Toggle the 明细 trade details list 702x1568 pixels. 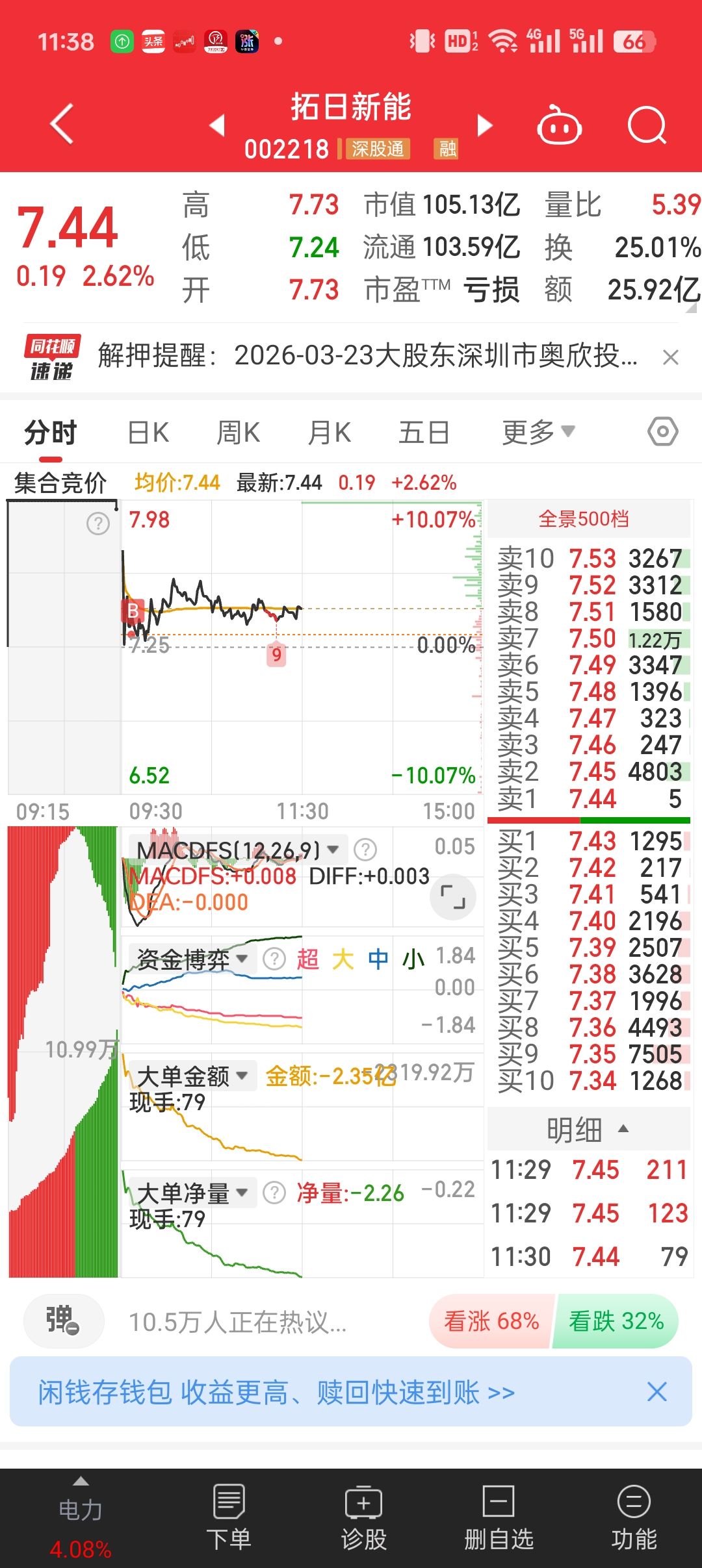click(588, 1130)
